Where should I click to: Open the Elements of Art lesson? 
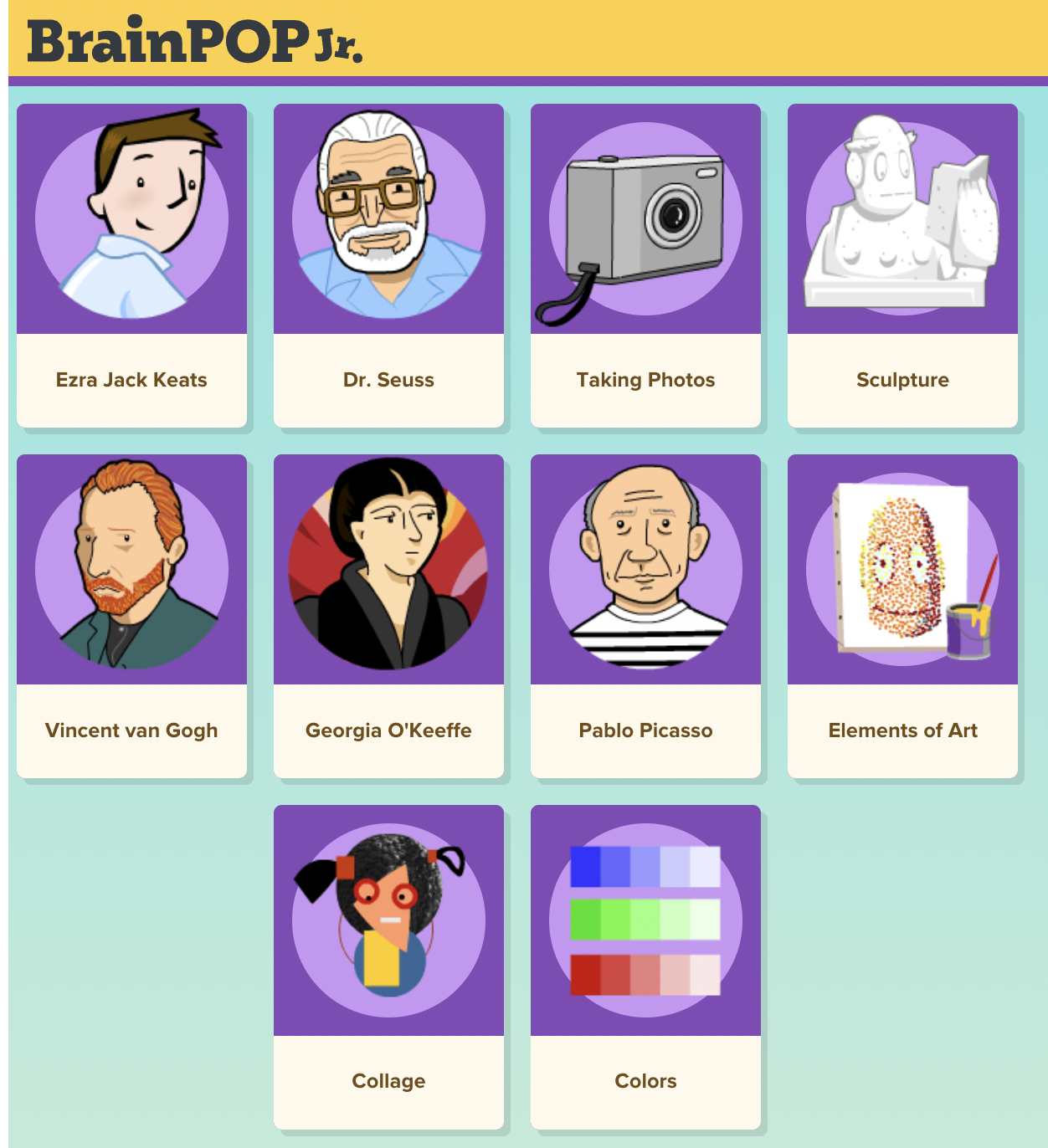[902, 615]
